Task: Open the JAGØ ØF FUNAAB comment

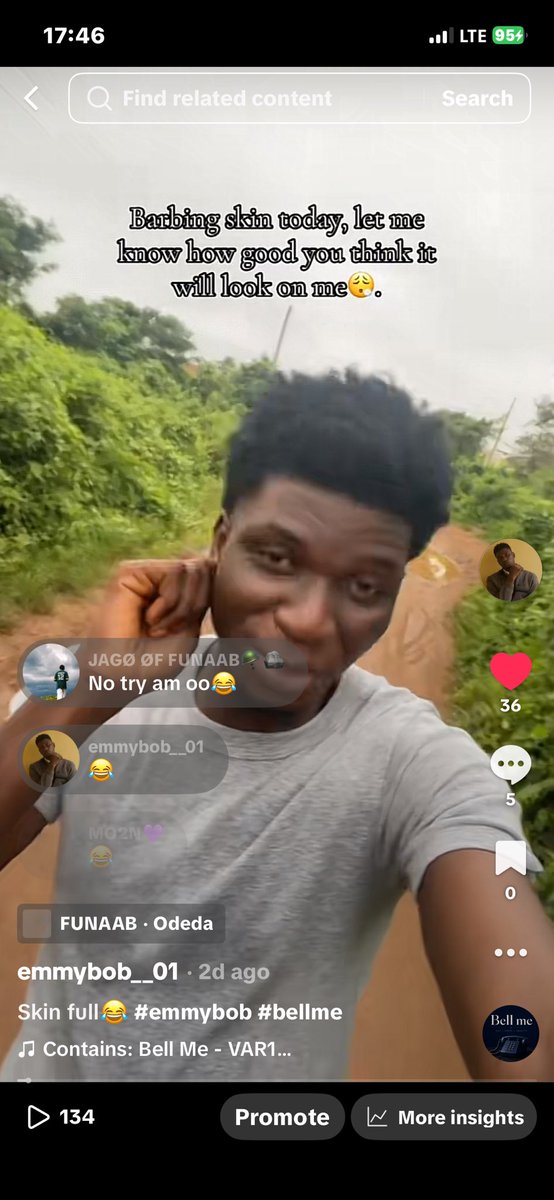Action: click(163, 671)
